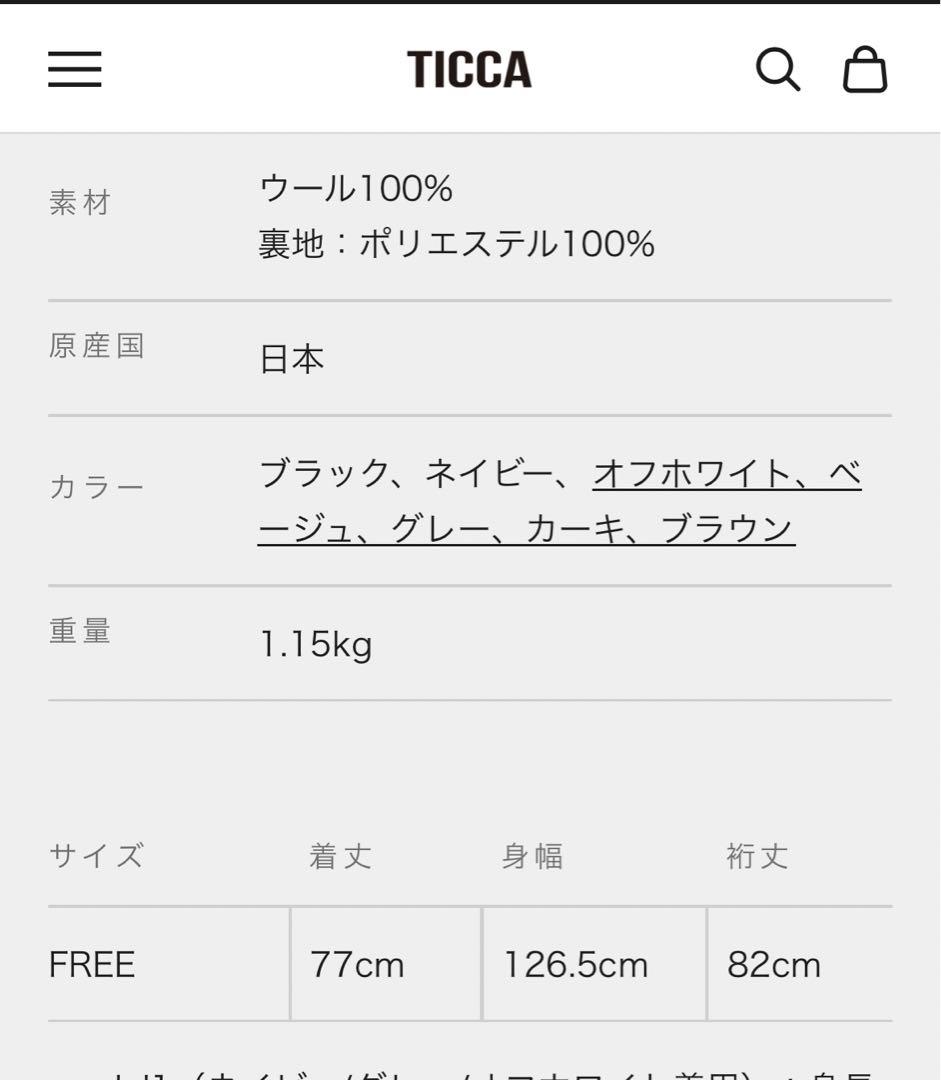Open the shopping bag cart icon
Viewport: 941px width, 1080px height.
[x=866, y=70]
